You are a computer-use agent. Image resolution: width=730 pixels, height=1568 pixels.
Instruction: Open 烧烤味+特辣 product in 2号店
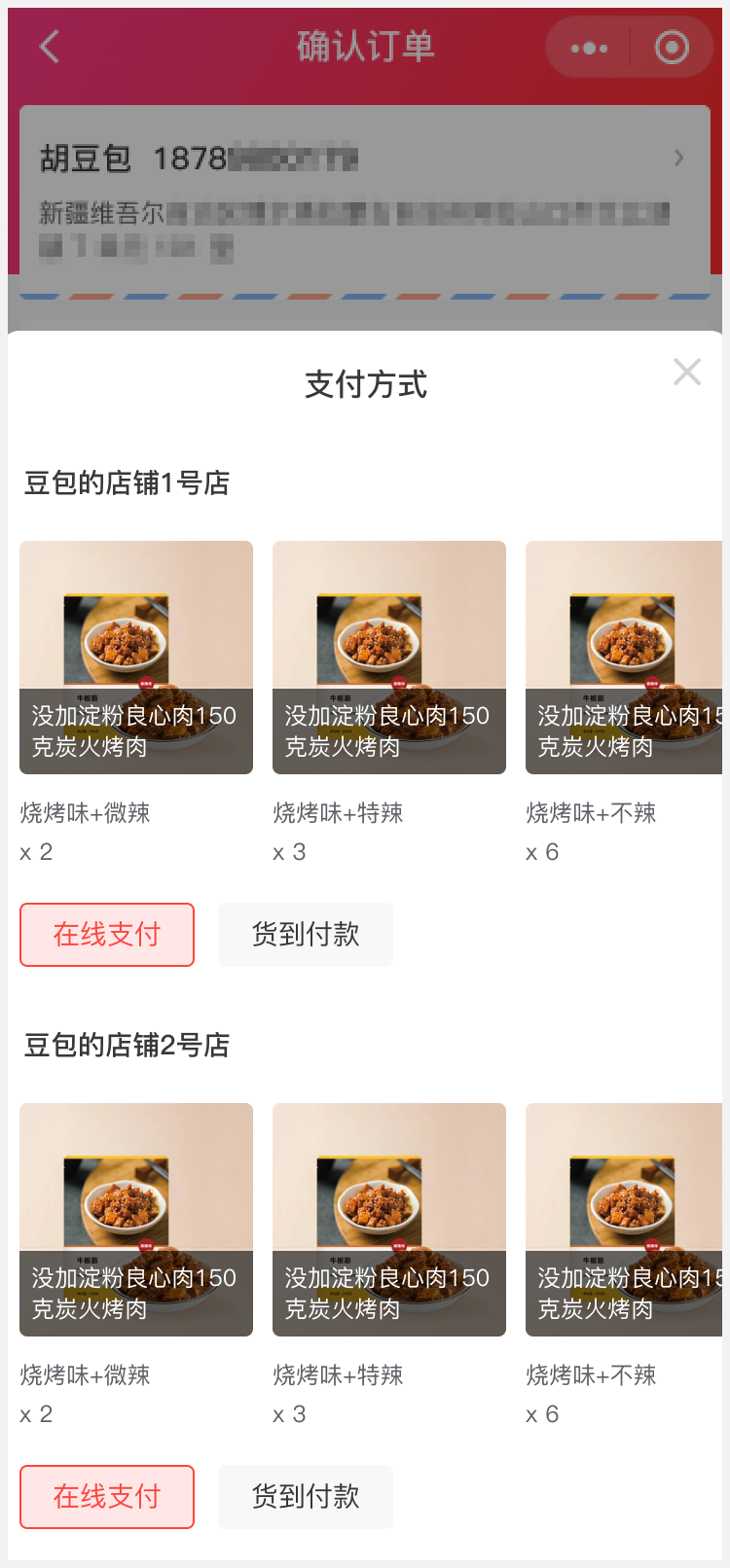pyautogui.click(x=389, y=1220)
